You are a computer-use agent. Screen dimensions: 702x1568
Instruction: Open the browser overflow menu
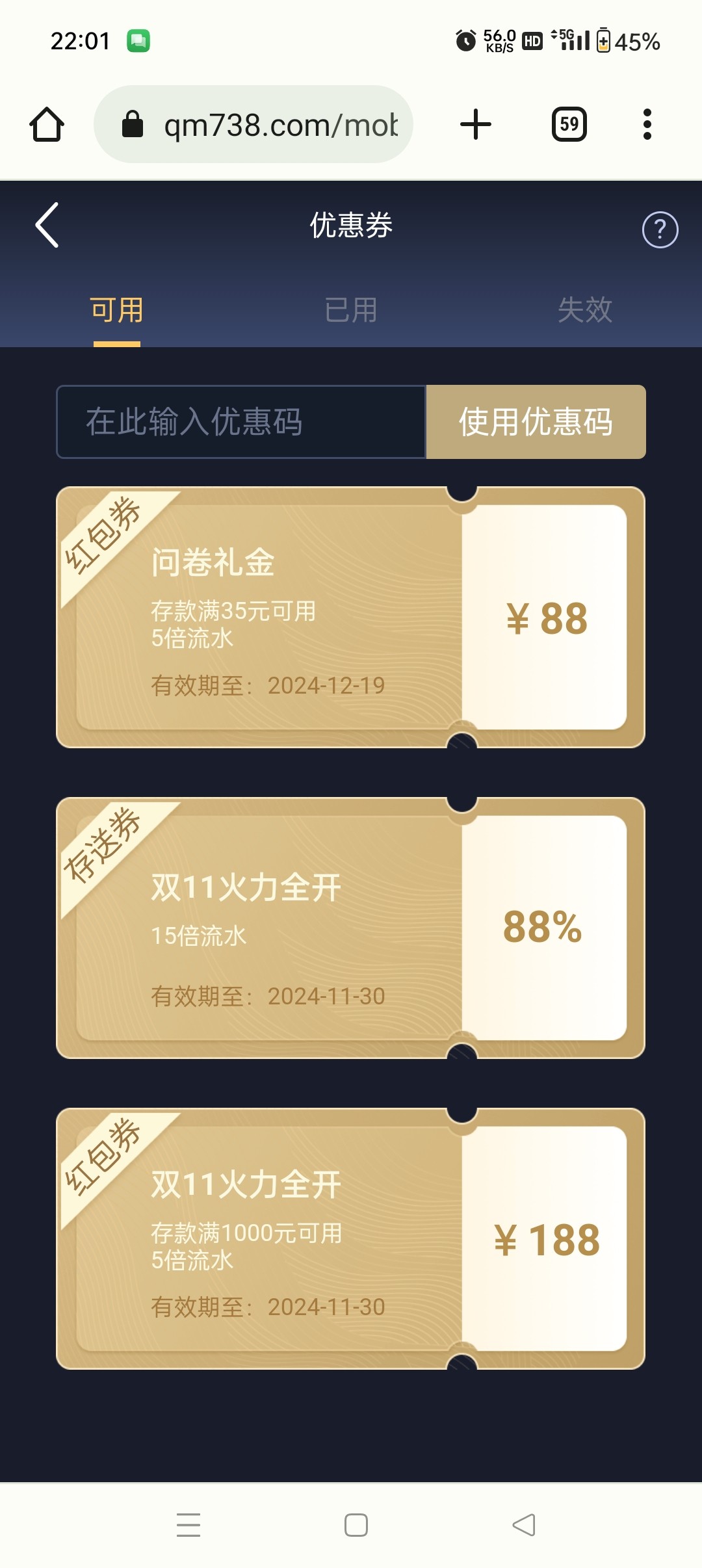(647, 124)
